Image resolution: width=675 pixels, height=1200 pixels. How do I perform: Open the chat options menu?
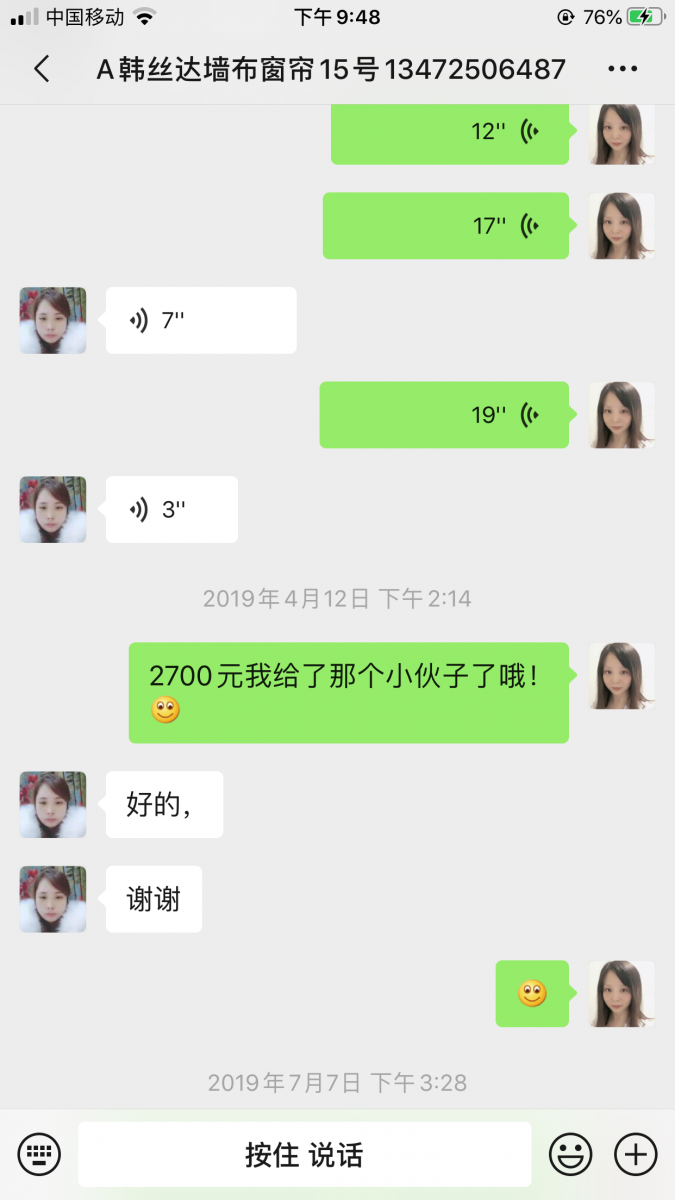pyautogui.click(x=622, y=69)
